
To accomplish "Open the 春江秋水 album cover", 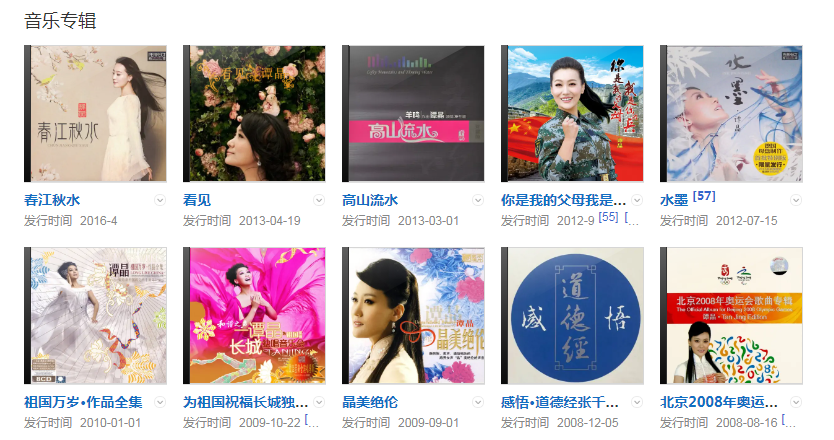I will pyautogui.click(x=95, y=114).
